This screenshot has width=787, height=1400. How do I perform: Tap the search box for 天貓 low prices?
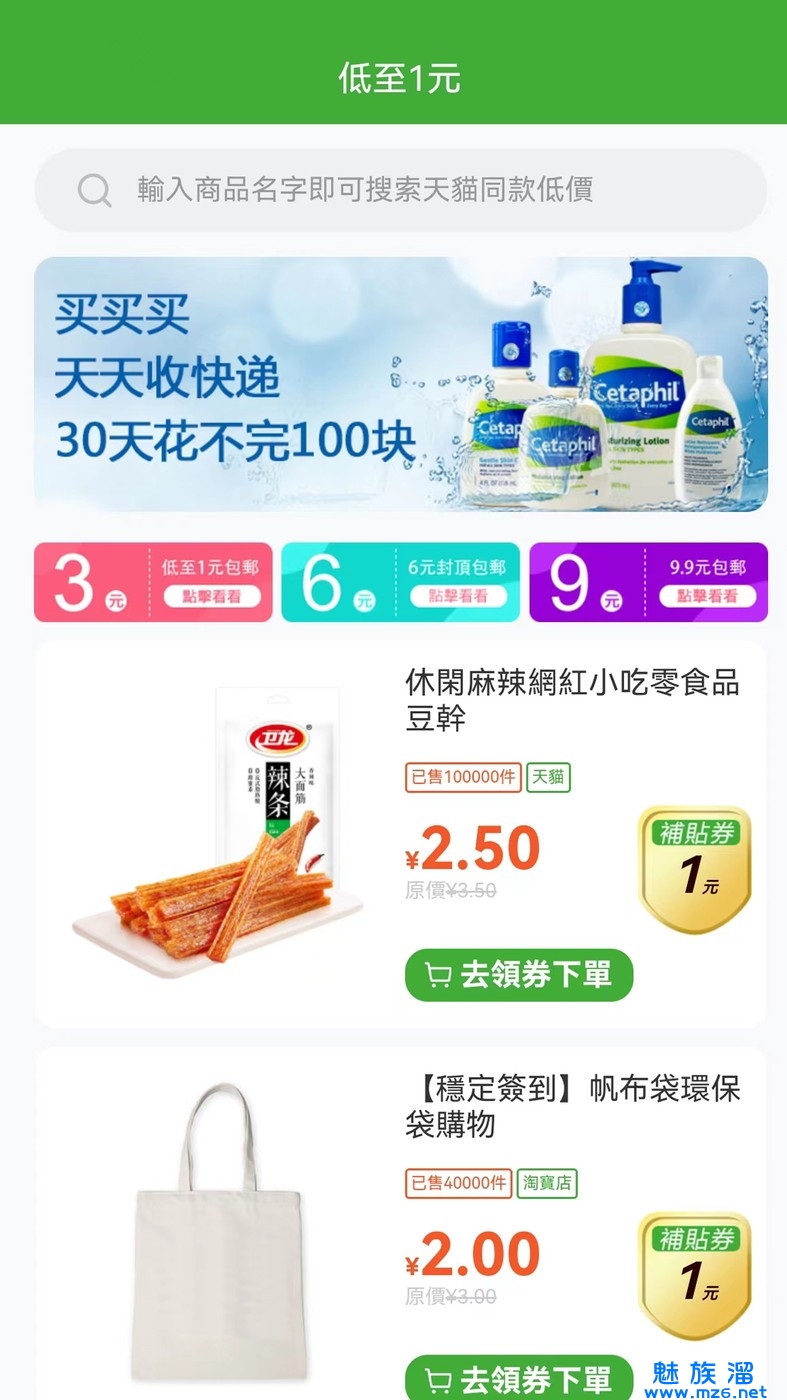tap(400, 190)
